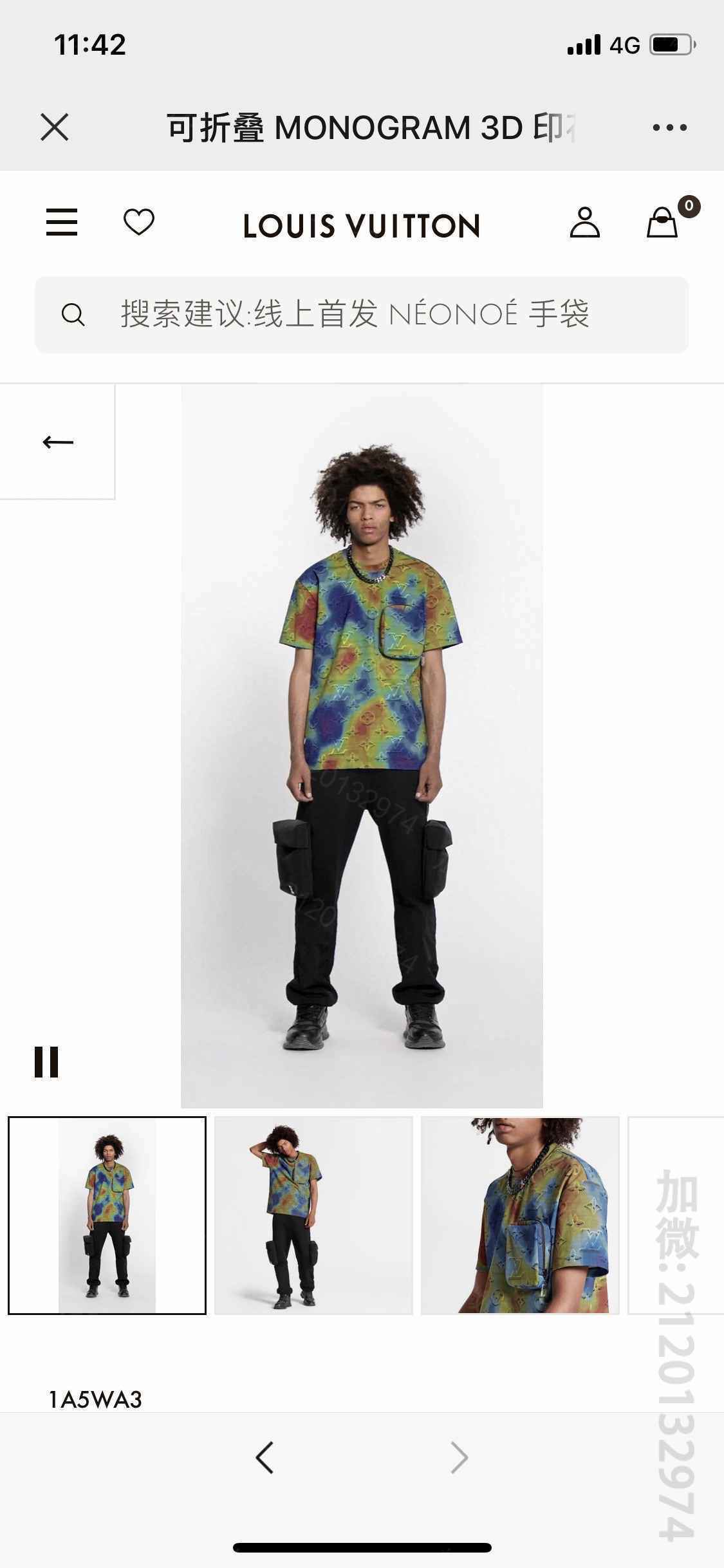Tap the search suggestions field
Image resolution: width=724 pixels, height=1568 pixels.
[x=362, y=315]
